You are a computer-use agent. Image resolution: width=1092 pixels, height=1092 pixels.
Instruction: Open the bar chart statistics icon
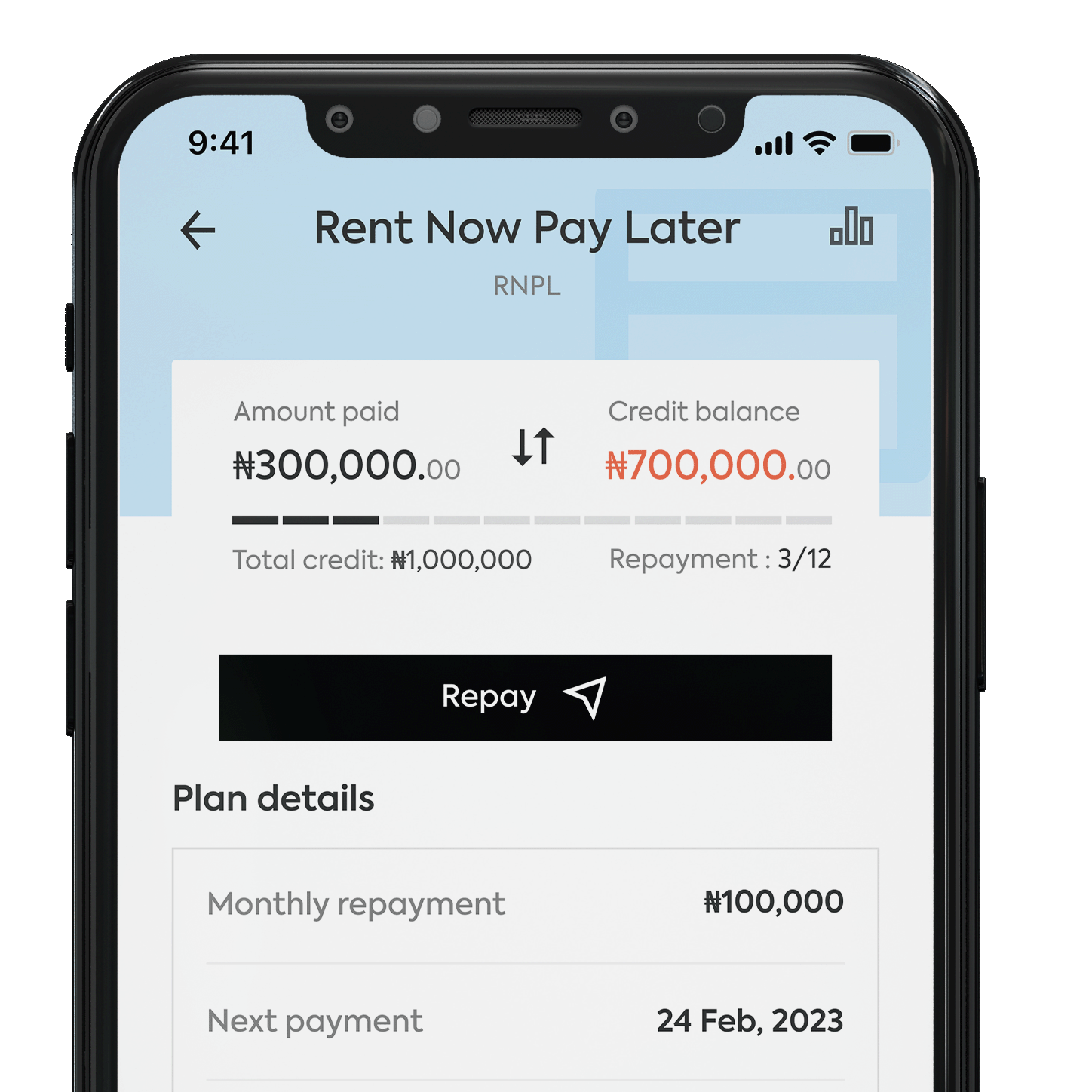(851, 227)
